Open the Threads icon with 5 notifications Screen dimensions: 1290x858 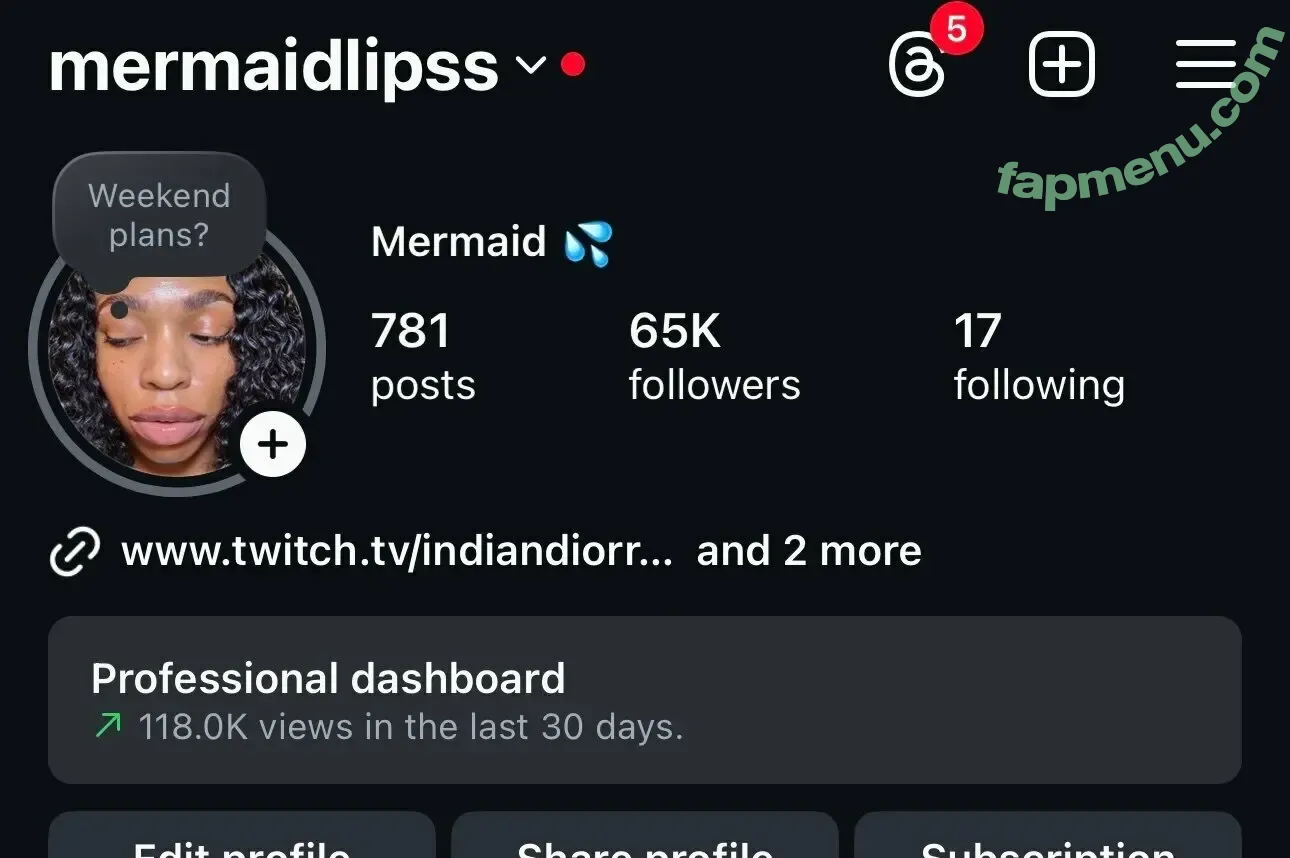click(x=917, y=66)
